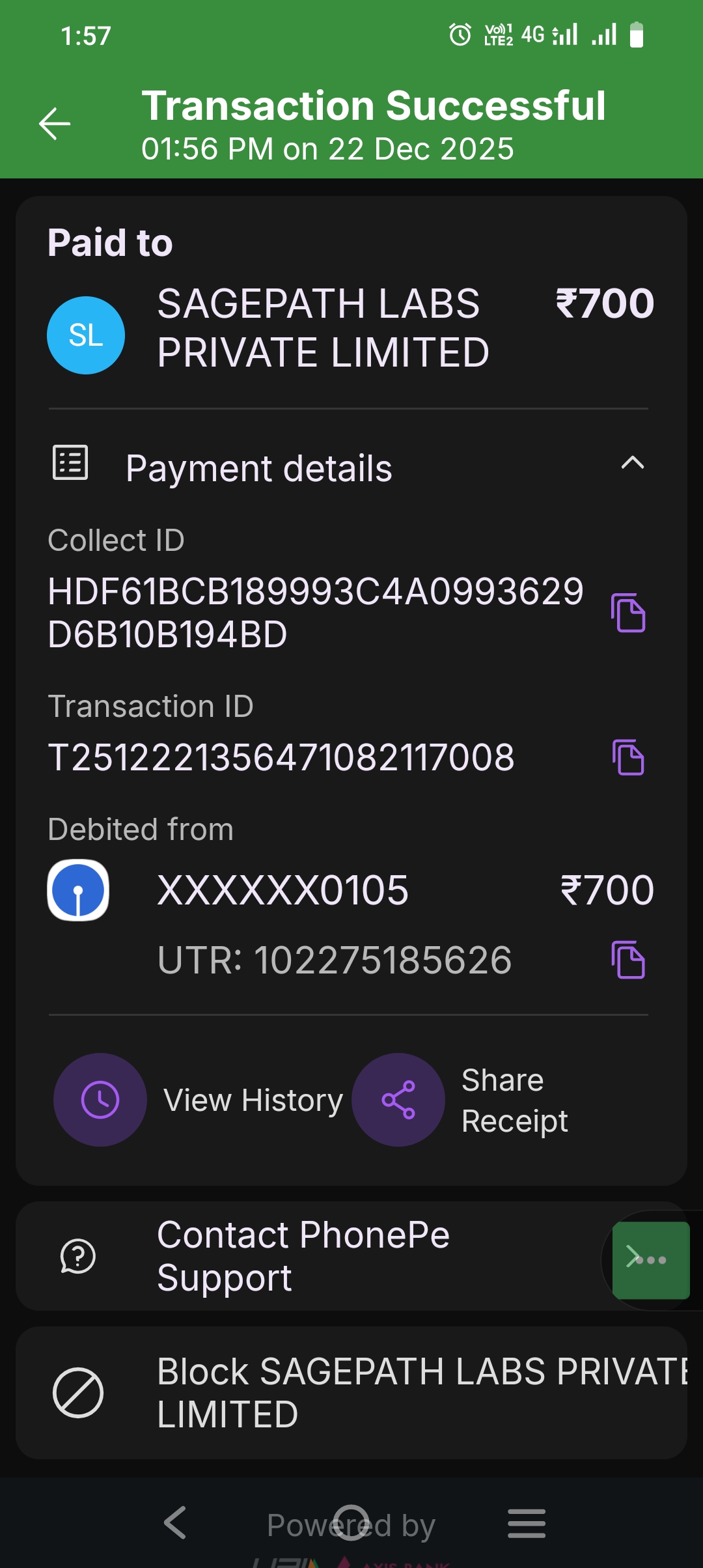
Task: Open Contact PhonePe Support
Action: (303, 1256)
